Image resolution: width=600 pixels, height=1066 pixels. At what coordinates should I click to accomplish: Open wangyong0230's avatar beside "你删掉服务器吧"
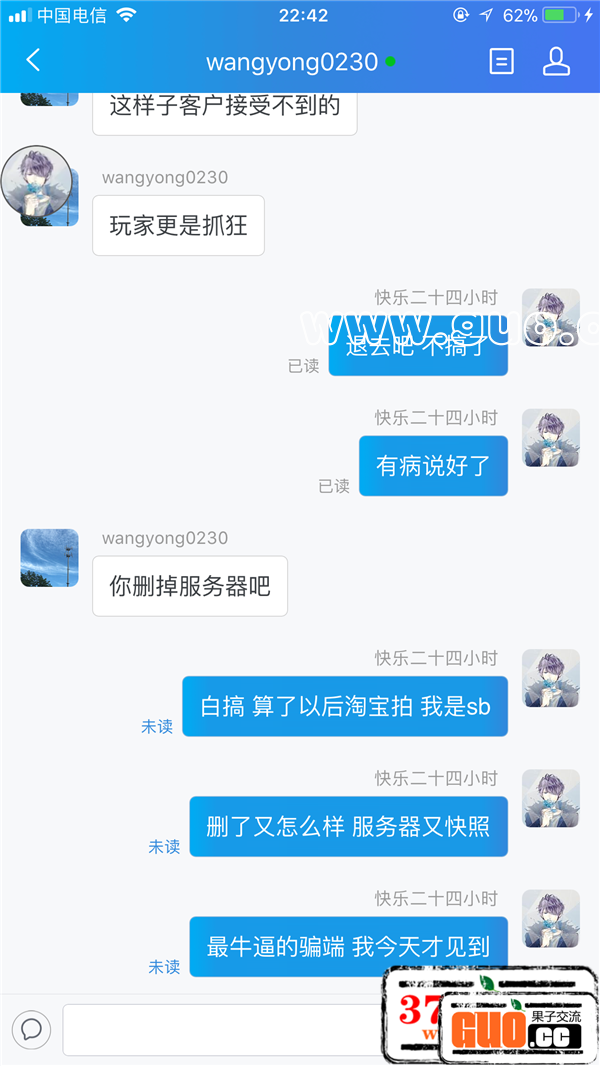tap(49, 558)
